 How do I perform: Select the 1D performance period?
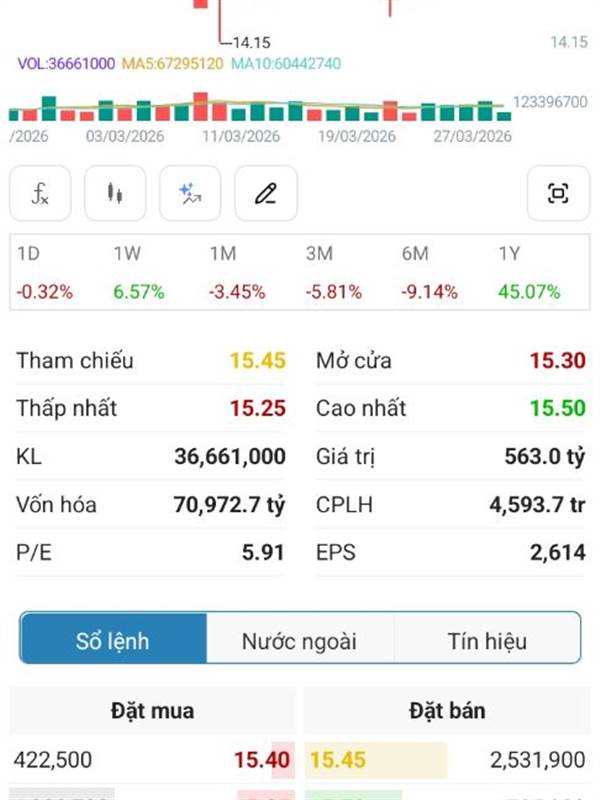click(x=45, y=272)
